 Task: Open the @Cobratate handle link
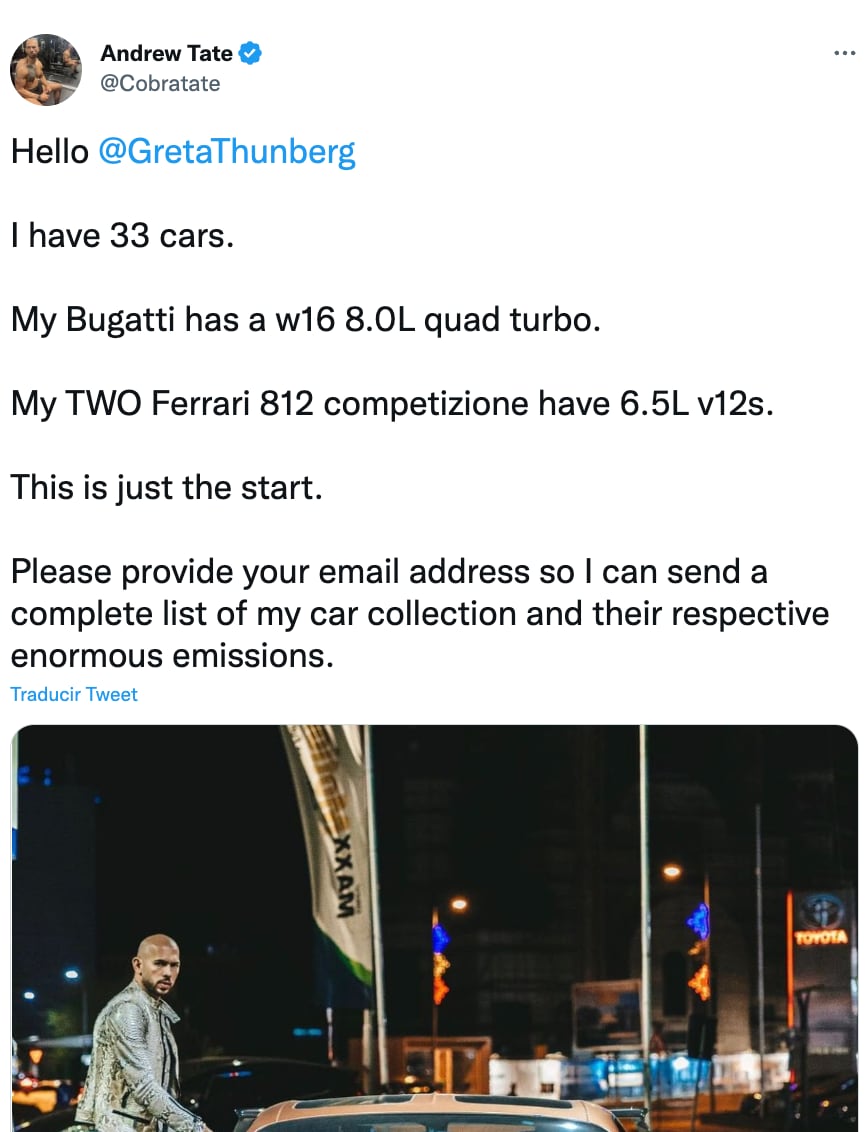click(160, 84)
